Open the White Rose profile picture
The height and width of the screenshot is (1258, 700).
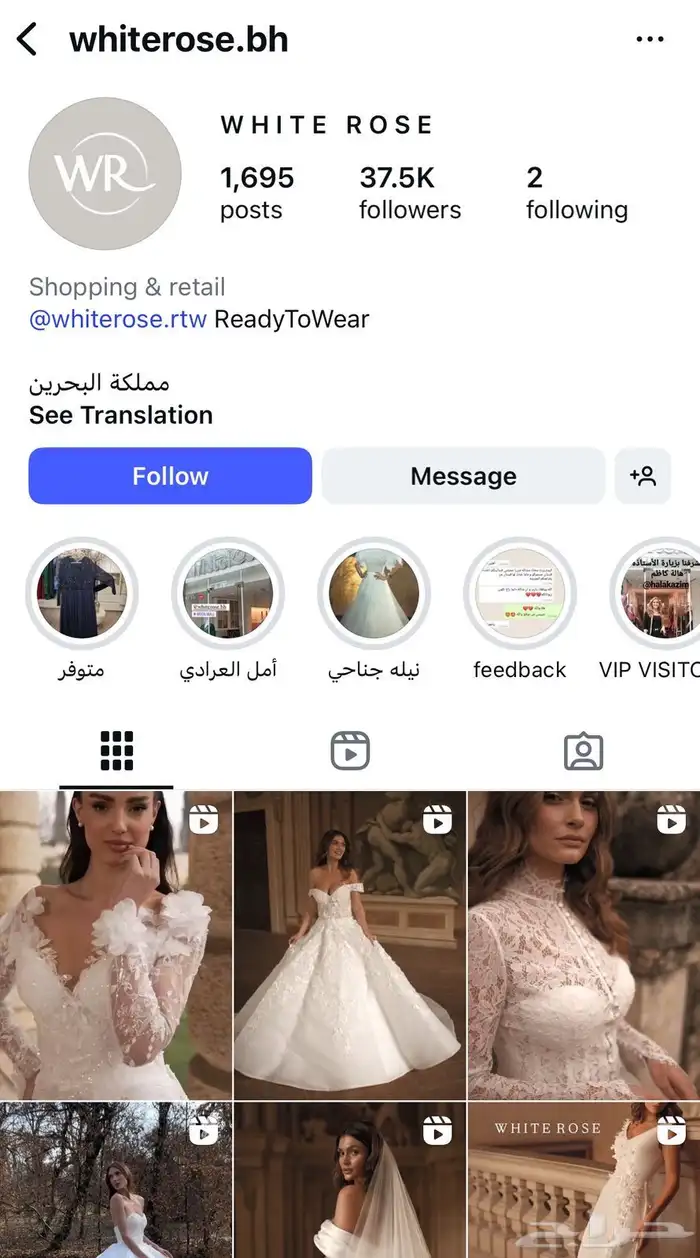coord(105,174)
